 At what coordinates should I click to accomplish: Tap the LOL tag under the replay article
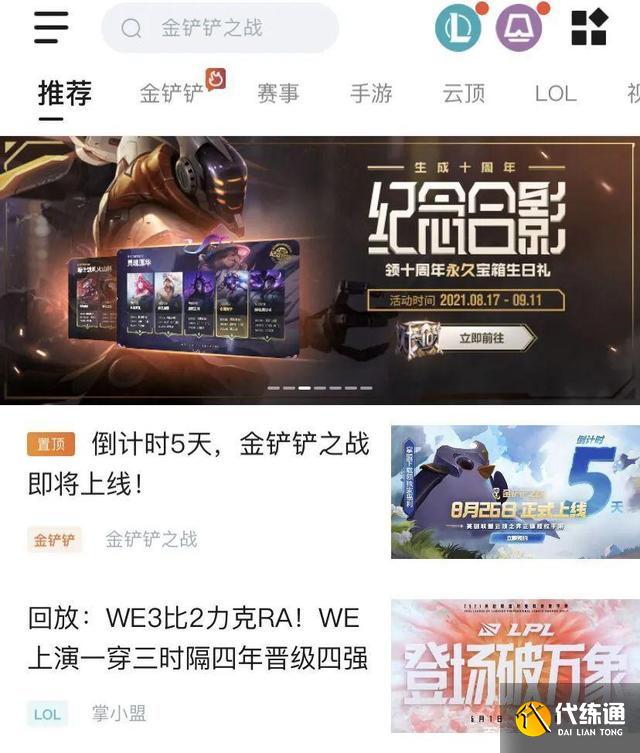[47, 714]
